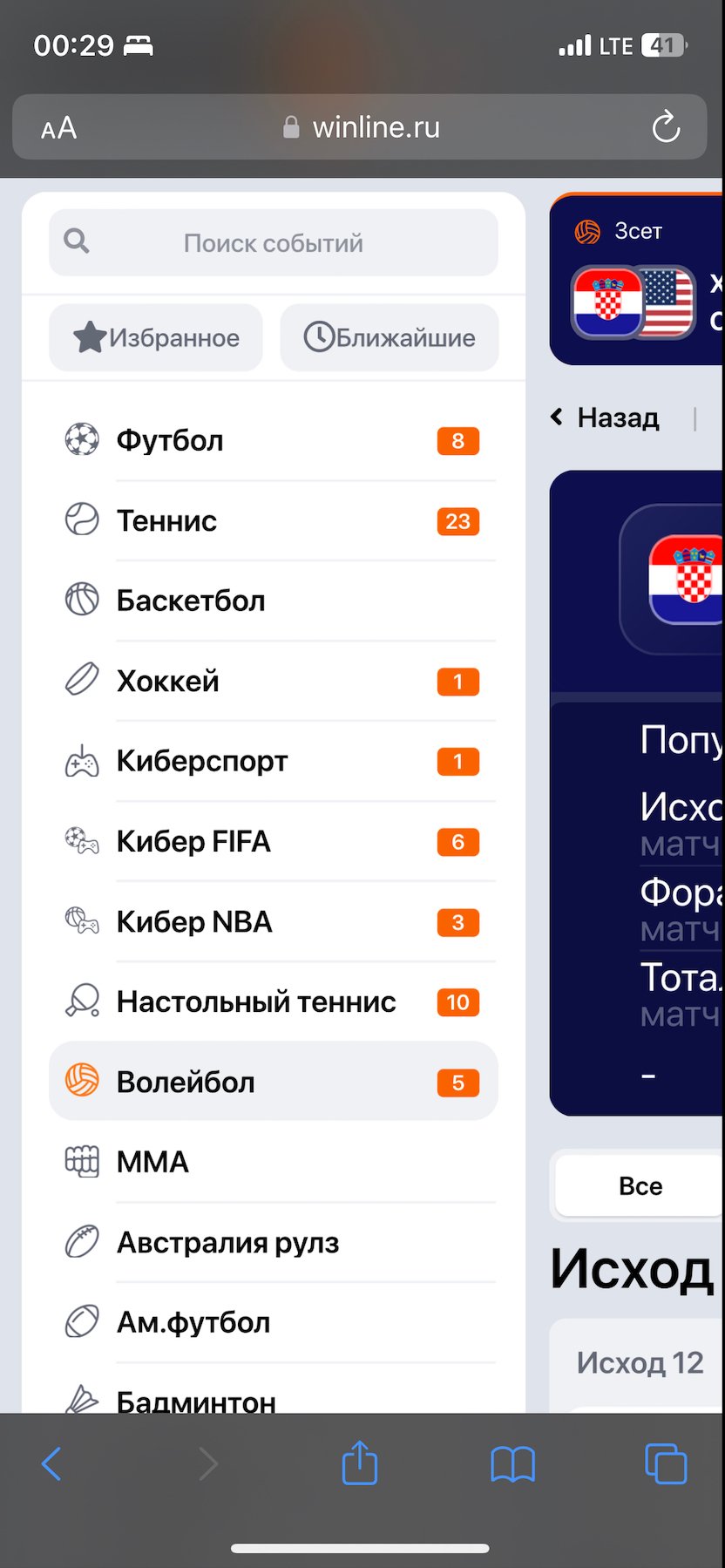The height and width of the screenshot is (1568, 725).
Task: Go to the Хоккей section
Action: pos(273,682)
